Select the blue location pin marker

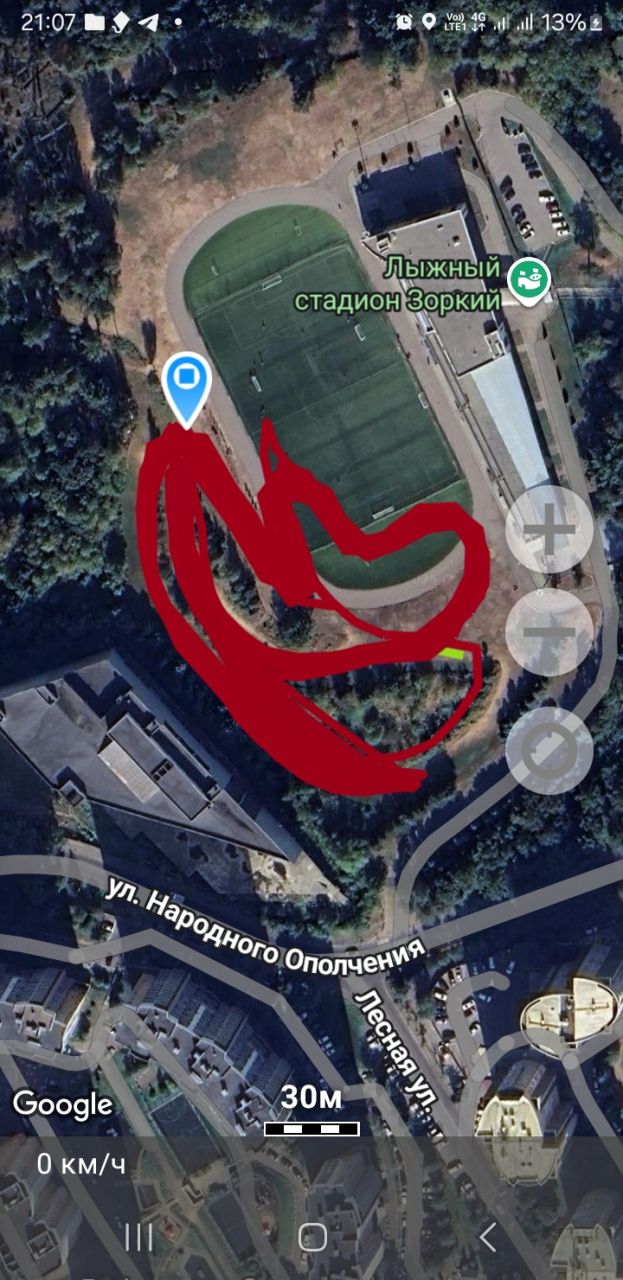point(186,383)
